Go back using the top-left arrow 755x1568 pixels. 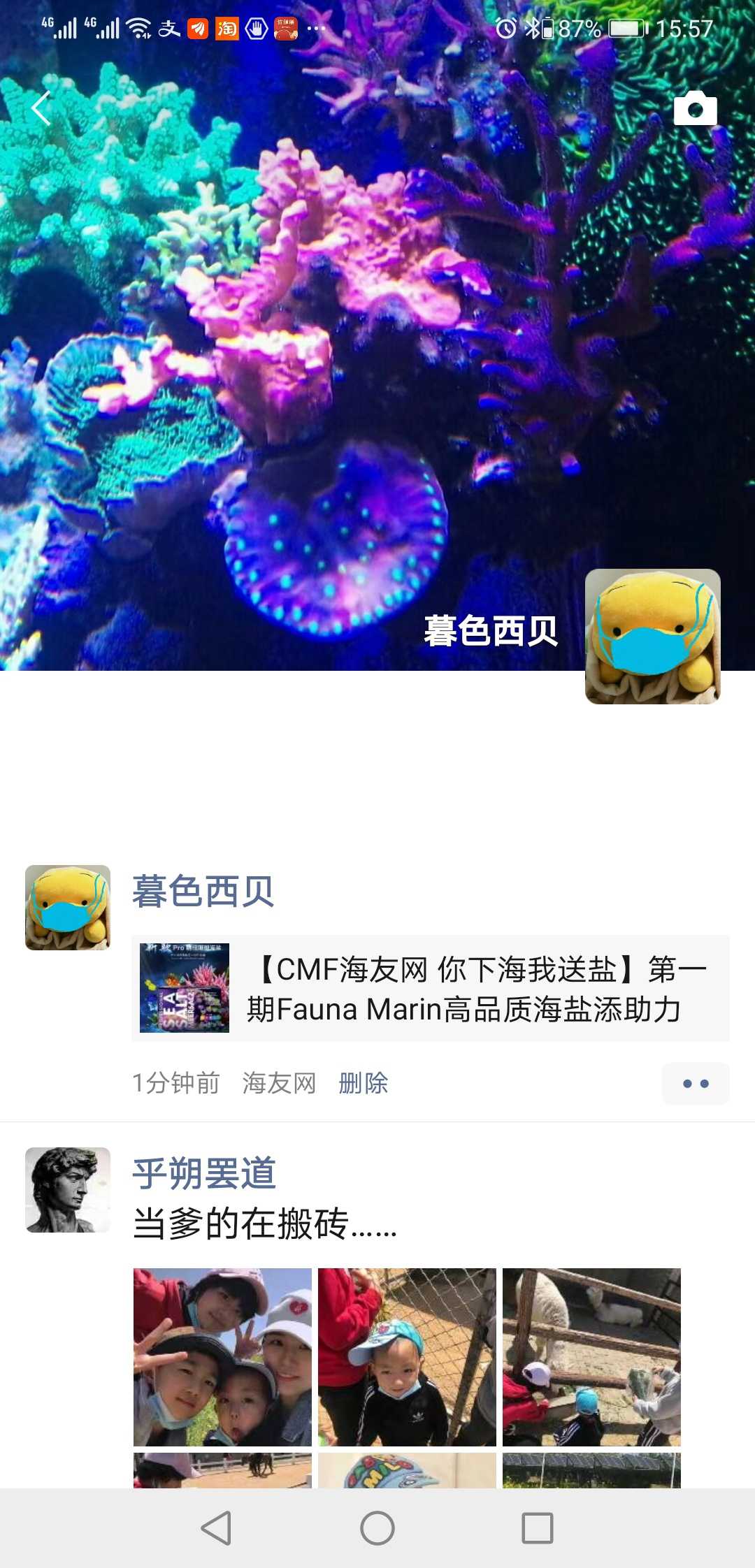[x=42, y=108]
